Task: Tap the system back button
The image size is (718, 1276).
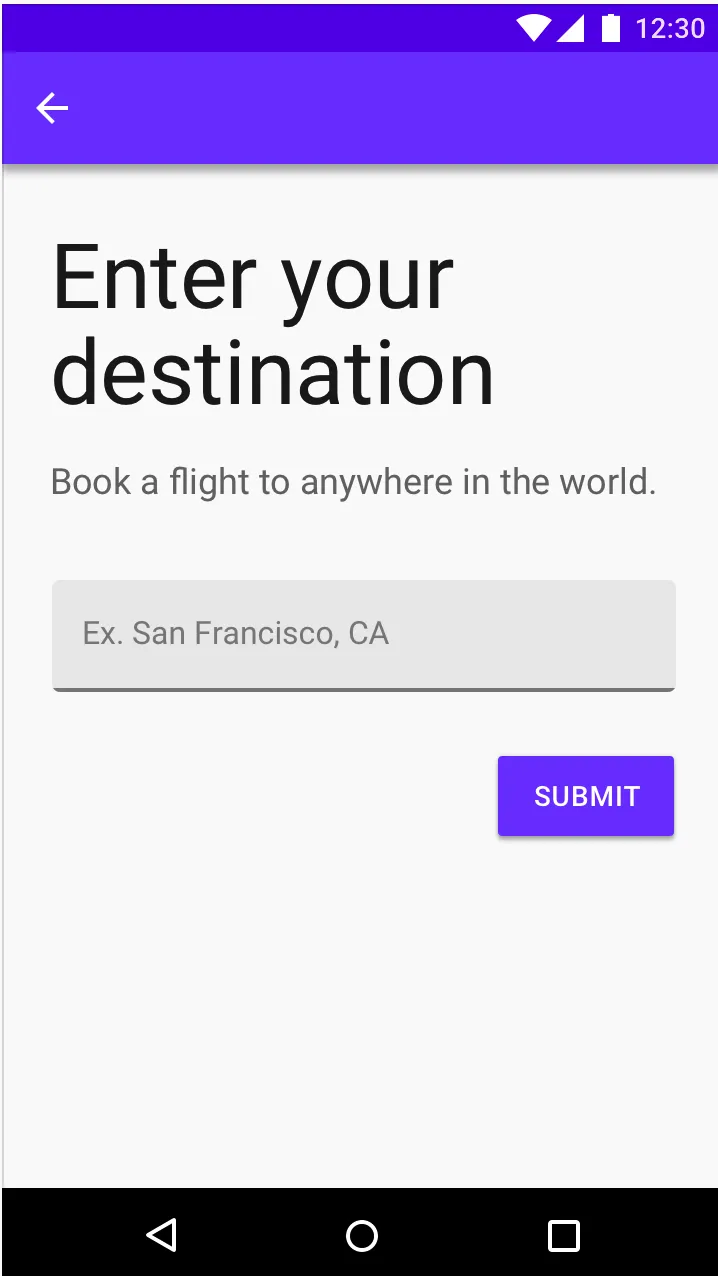Action: tap(161, 1235)
